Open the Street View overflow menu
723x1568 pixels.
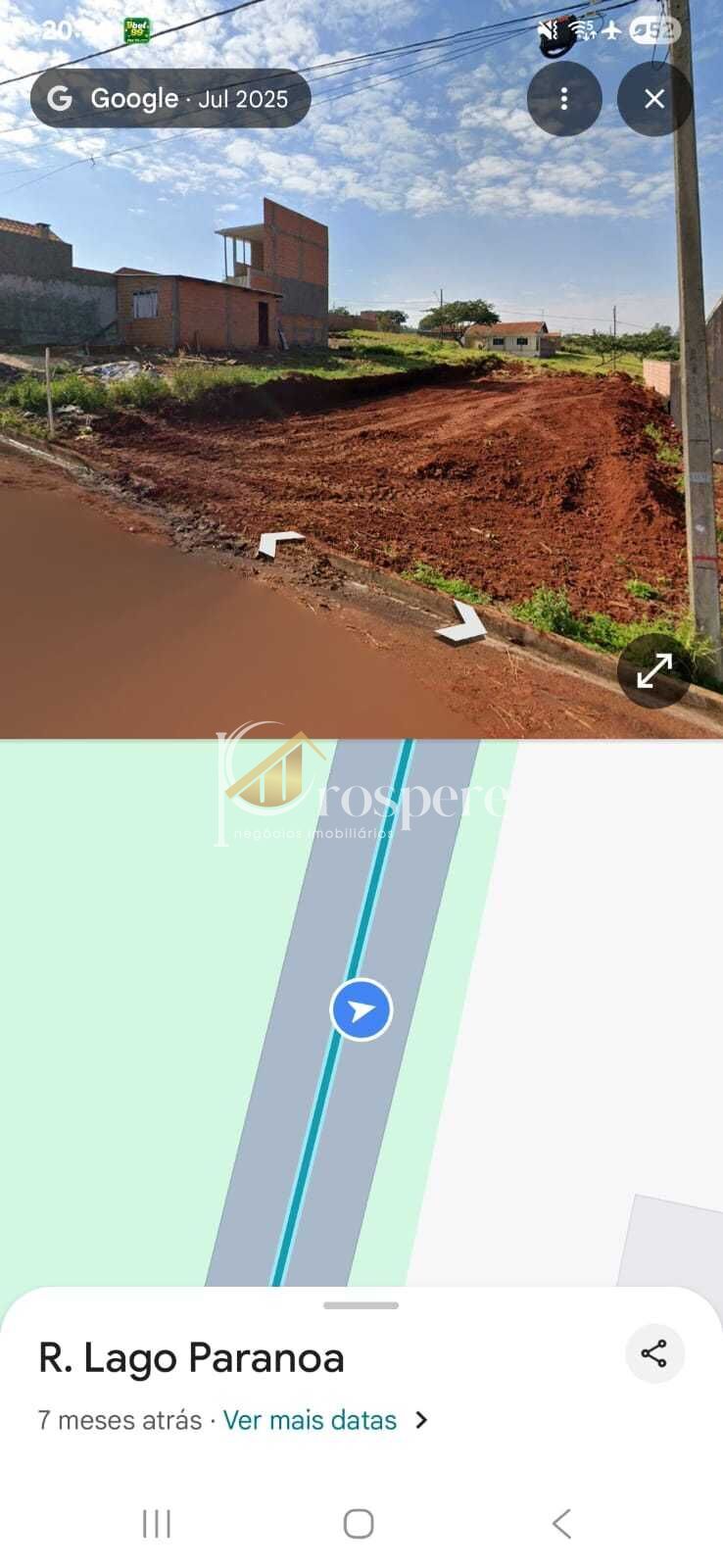pyautogui.click(x=564, y=99)
